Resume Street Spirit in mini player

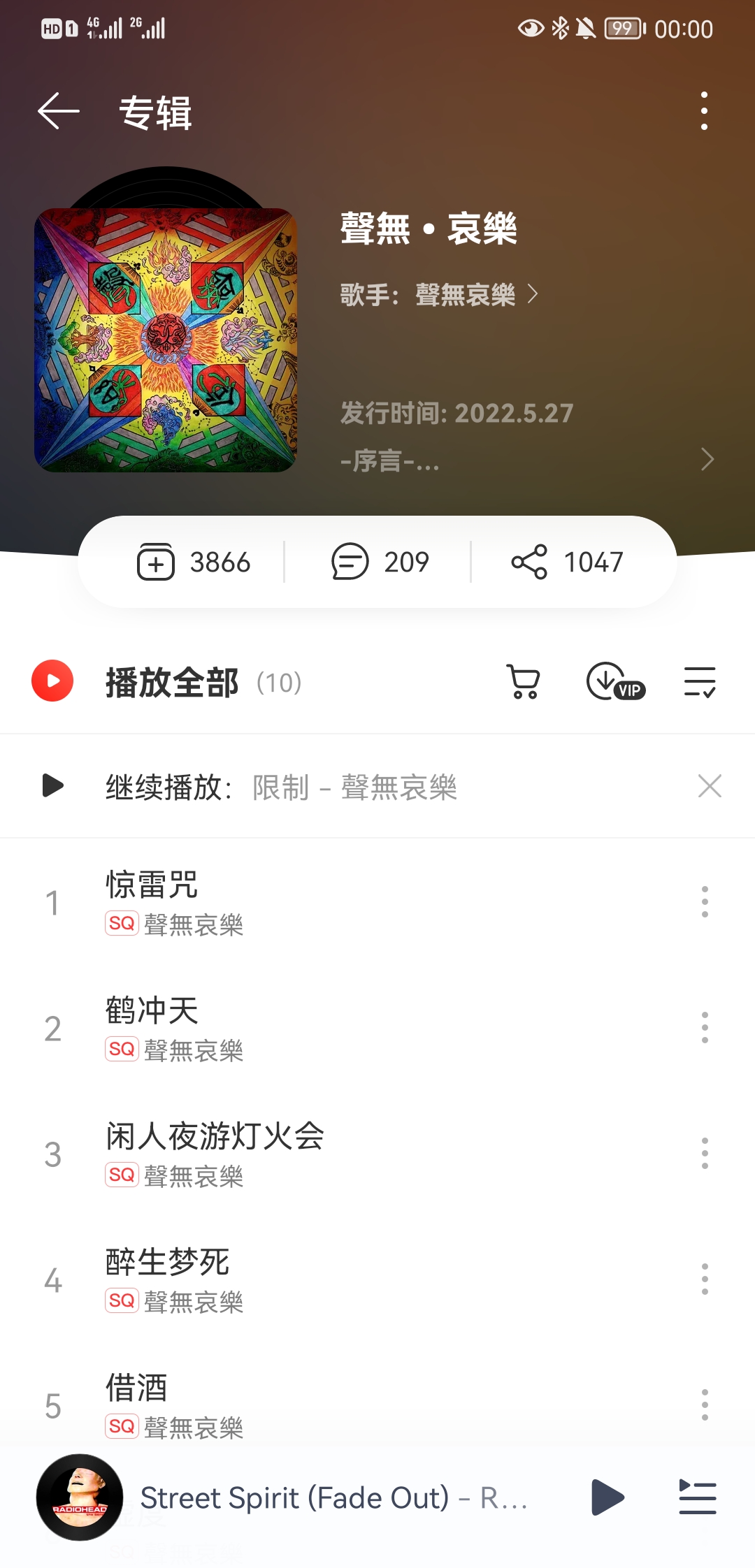click(x=607, y=1497)
